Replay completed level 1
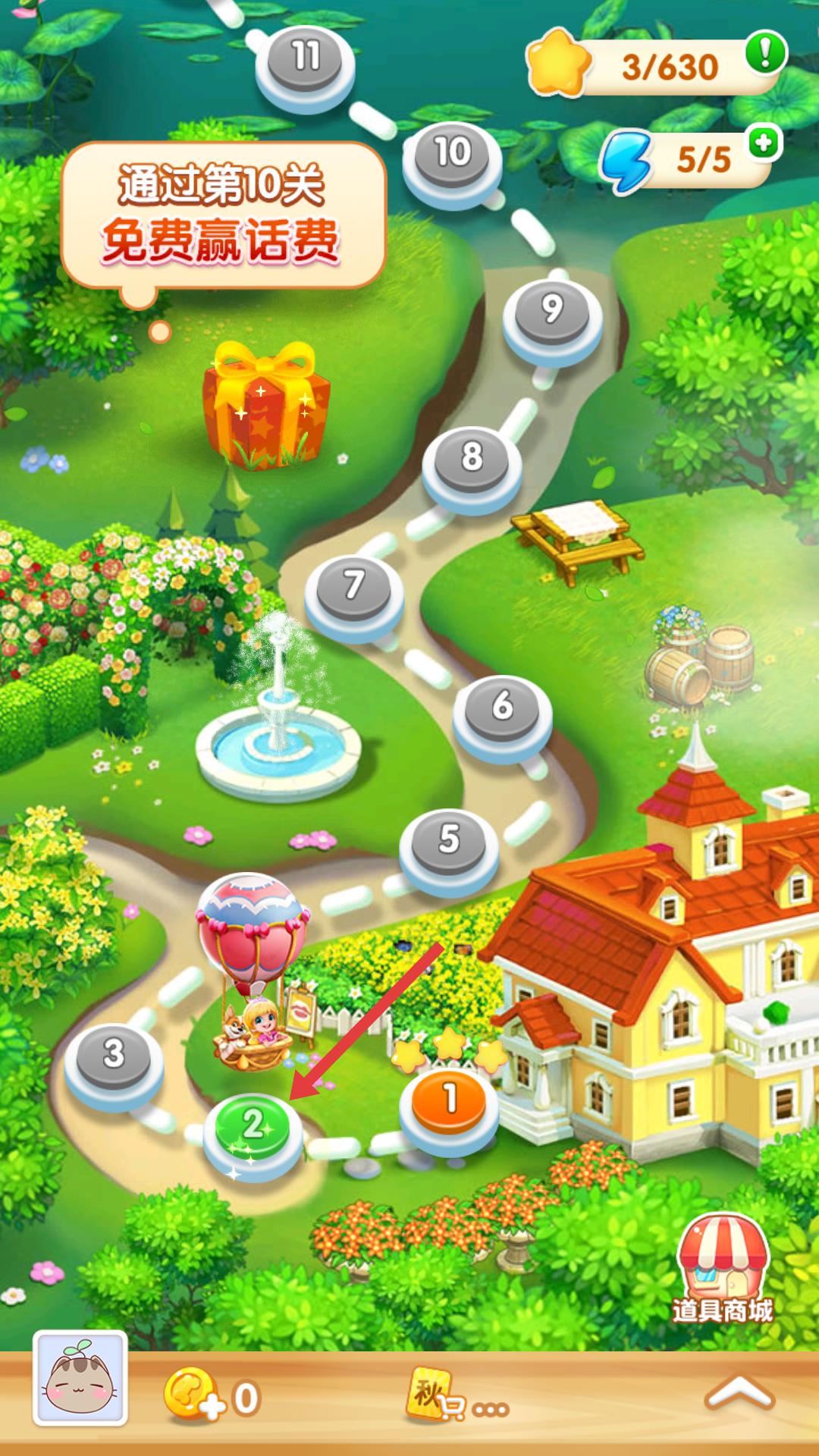 449,1100
